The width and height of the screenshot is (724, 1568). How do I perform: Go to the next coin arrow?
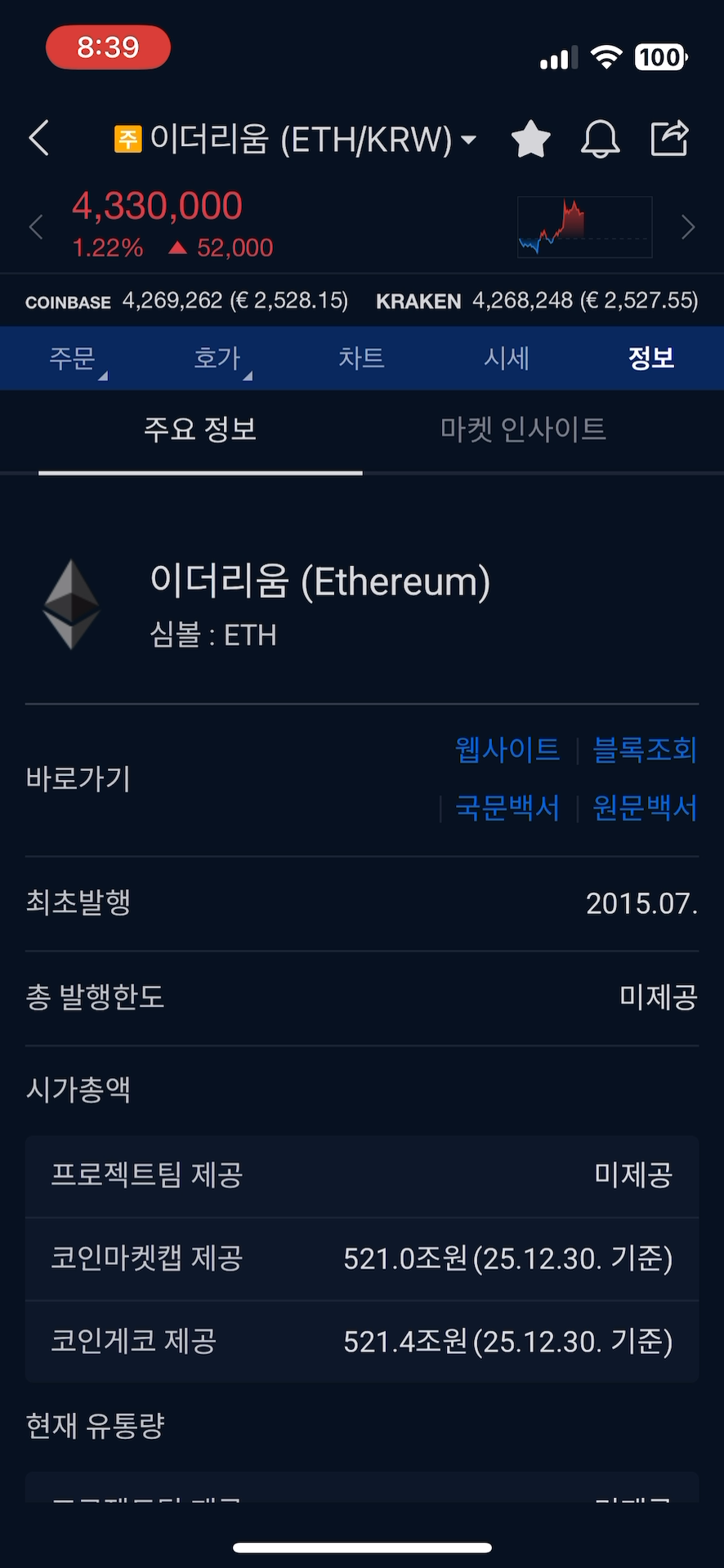[x=687, y=227]
